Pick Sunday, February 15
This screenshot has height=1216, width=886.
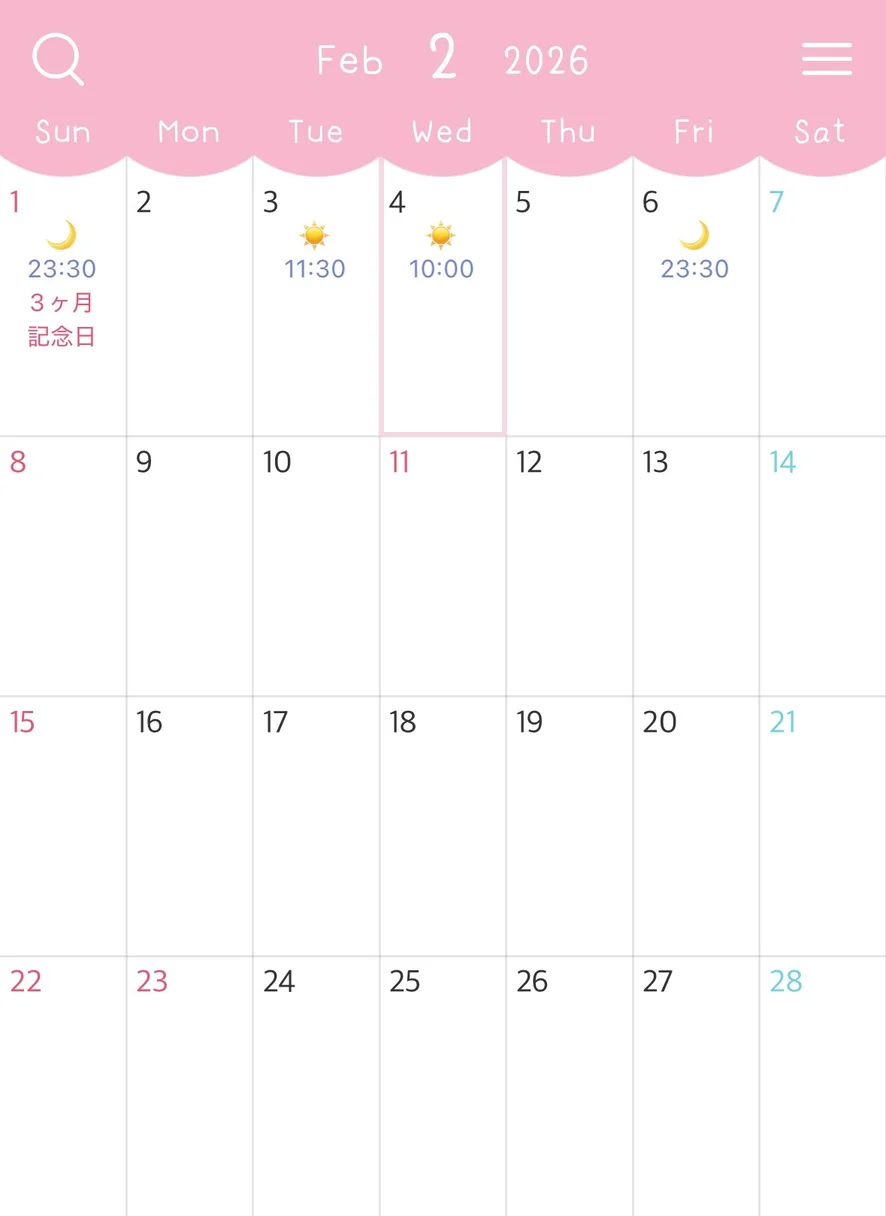pyautogui.click(x=62, y=825)
